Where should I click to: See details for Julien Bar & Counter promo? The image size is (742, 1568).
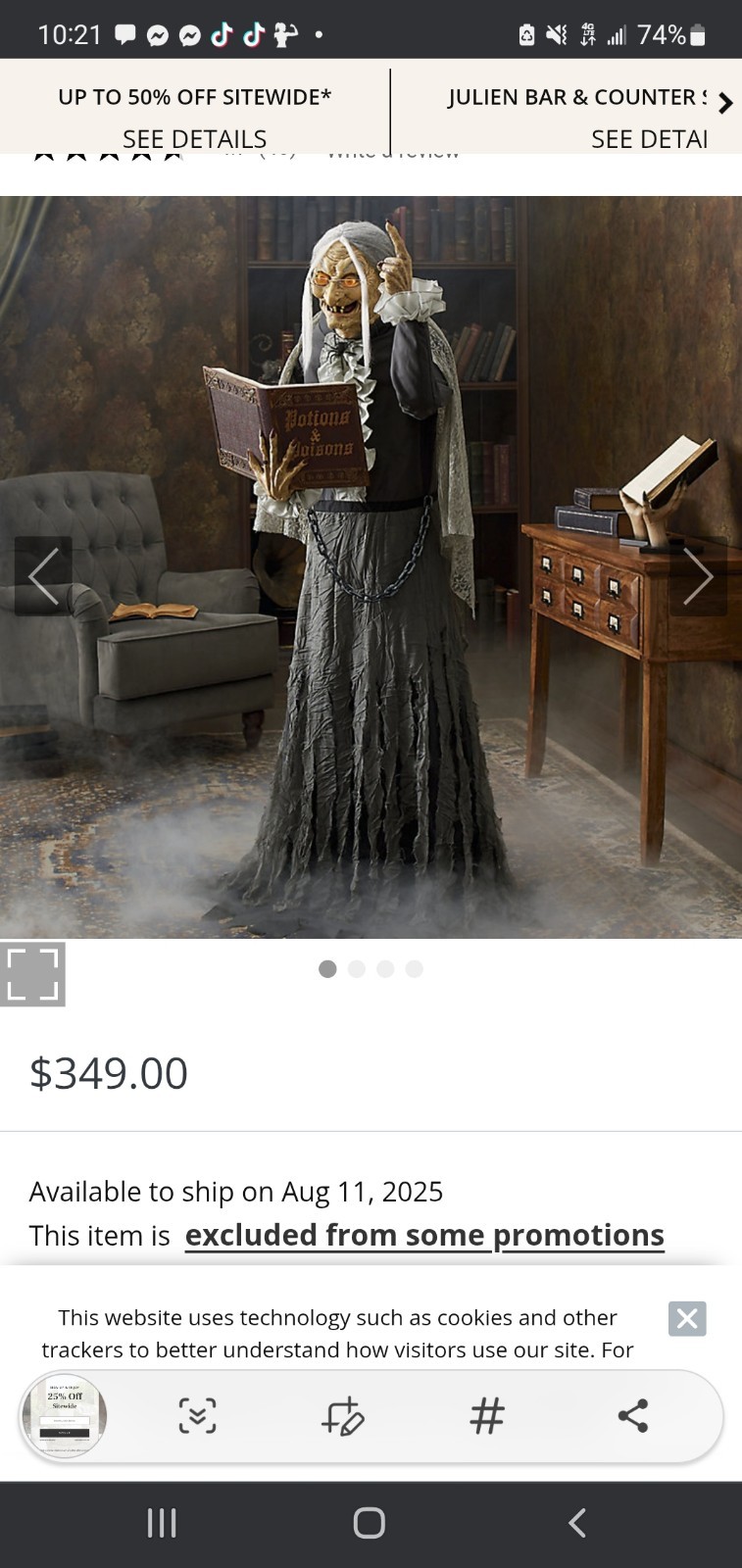click(648, 138)
